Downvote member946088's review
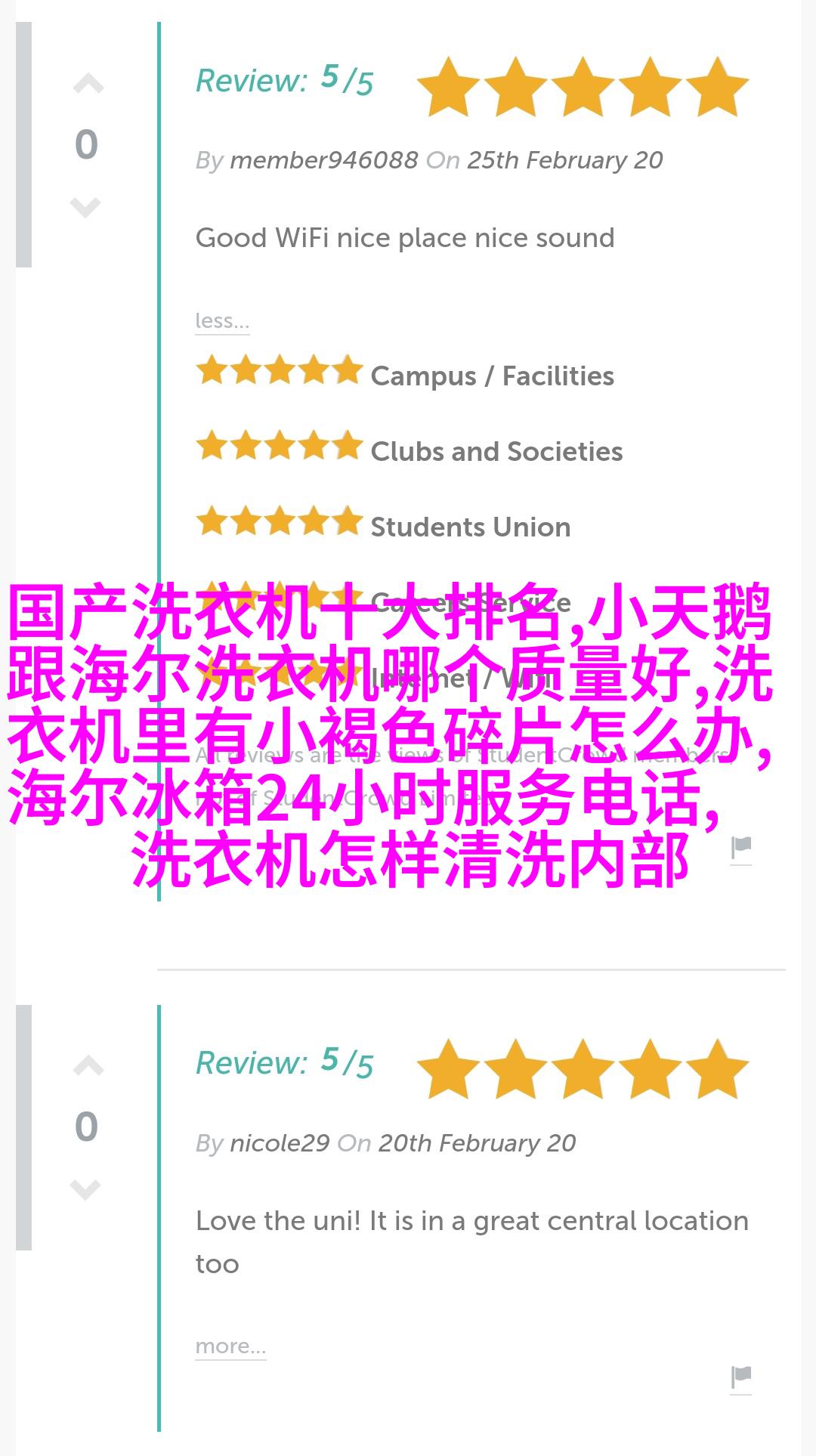 (85, 206)
